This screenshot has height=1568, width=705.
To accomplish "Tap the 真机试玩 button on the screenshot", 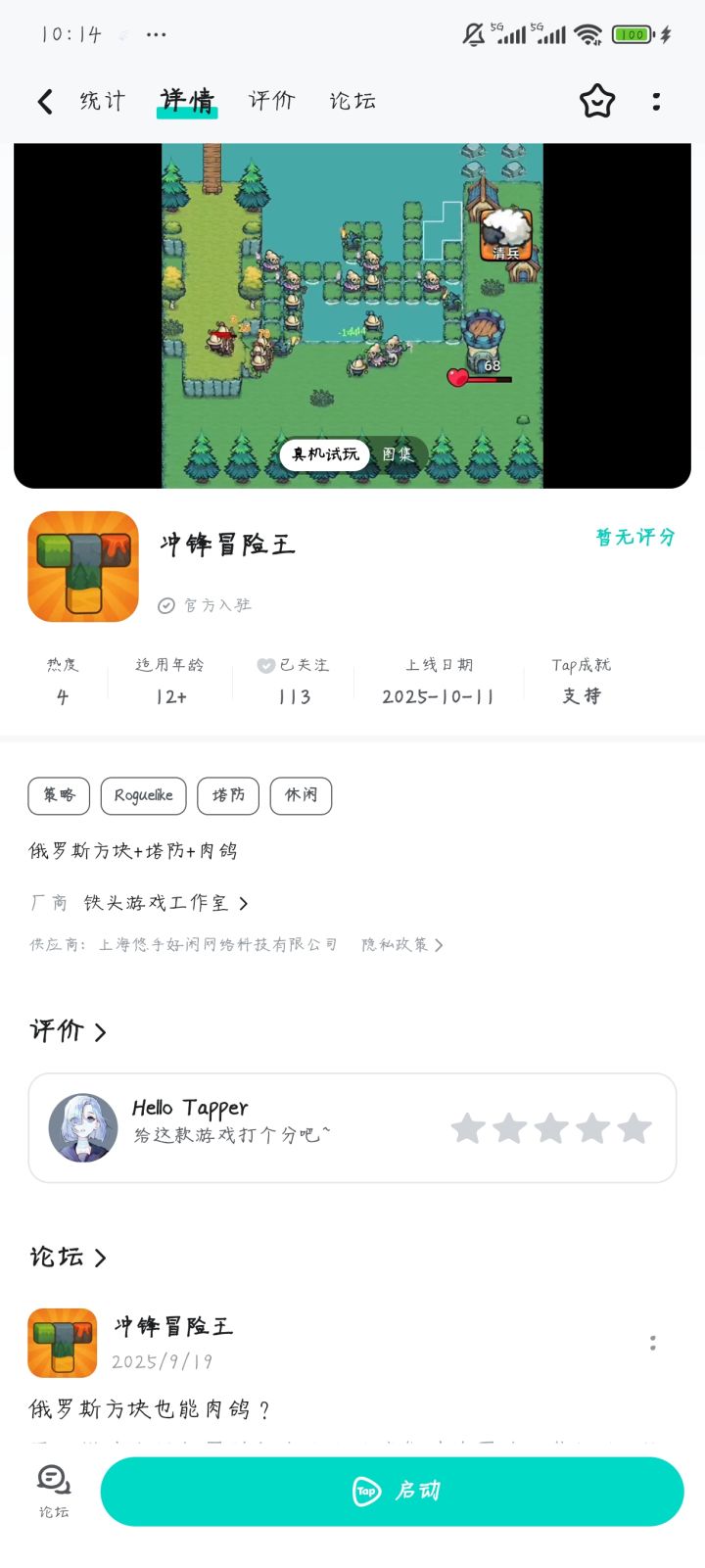I will (324, 454).
